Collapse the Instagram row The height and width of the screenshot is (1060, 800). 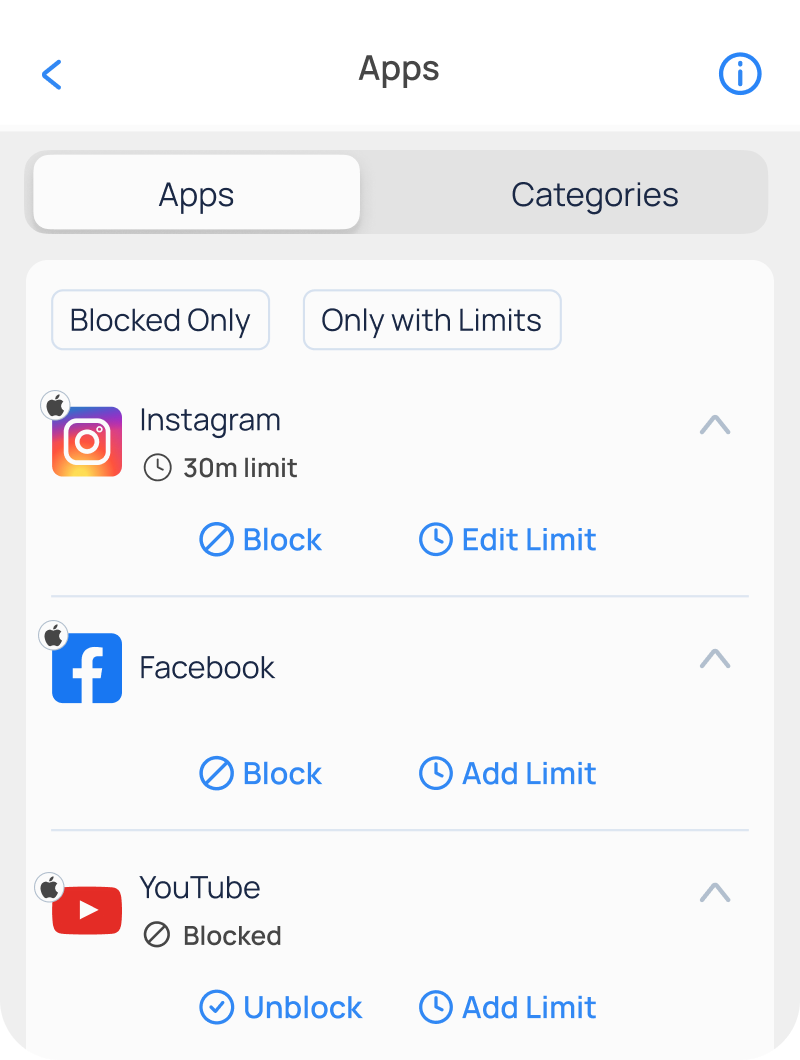714,425
